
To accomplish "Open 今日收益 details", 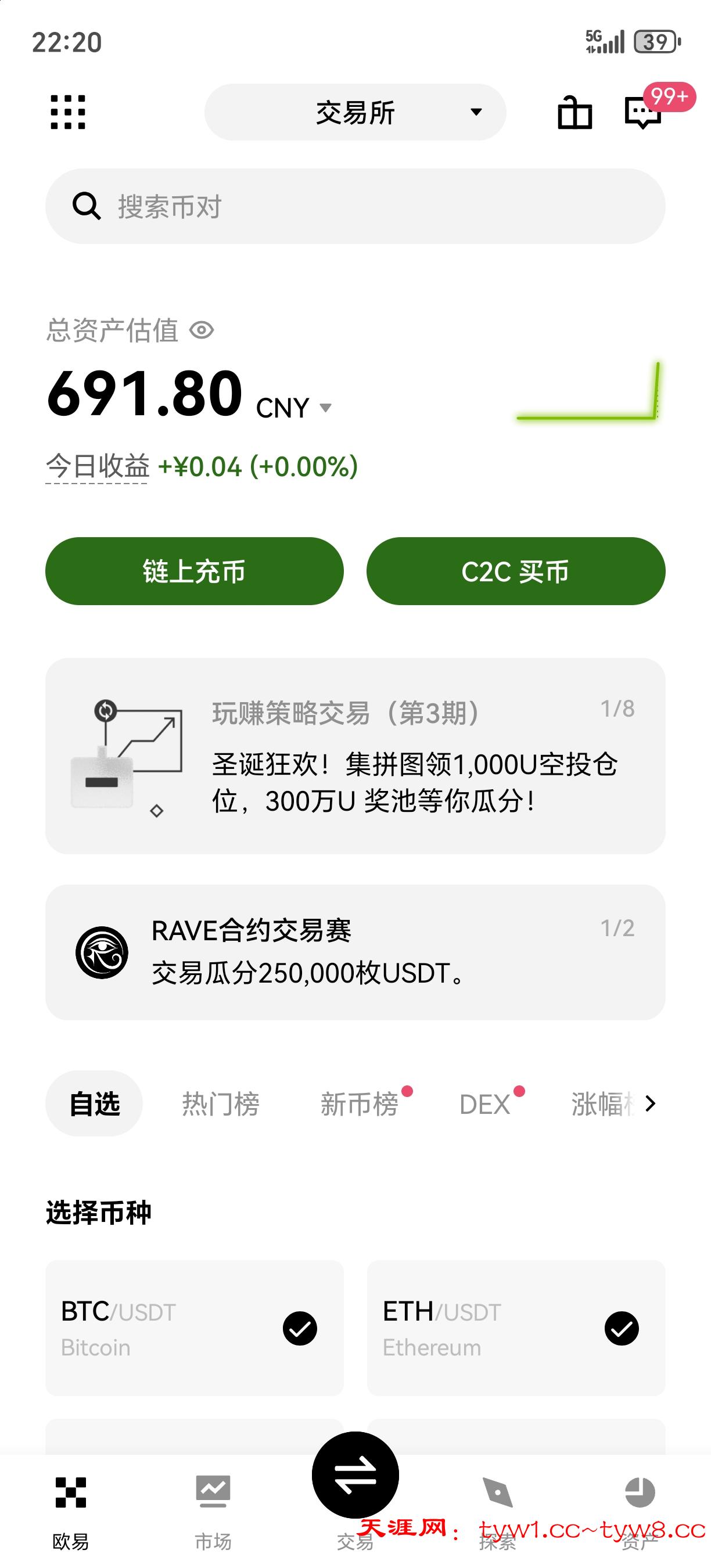I will click(x=98, y=467).
